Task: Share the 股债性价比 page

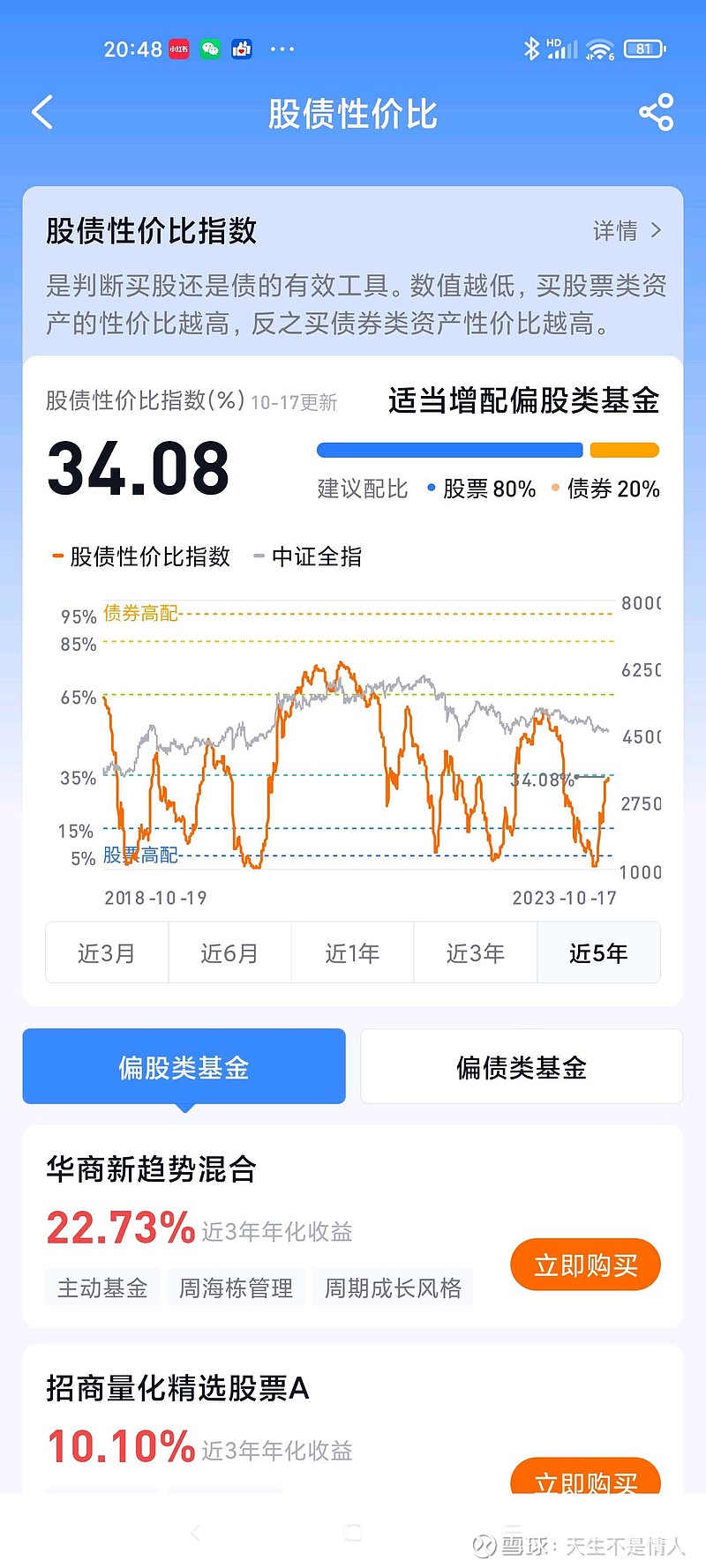Action: (x=656, y=113)
